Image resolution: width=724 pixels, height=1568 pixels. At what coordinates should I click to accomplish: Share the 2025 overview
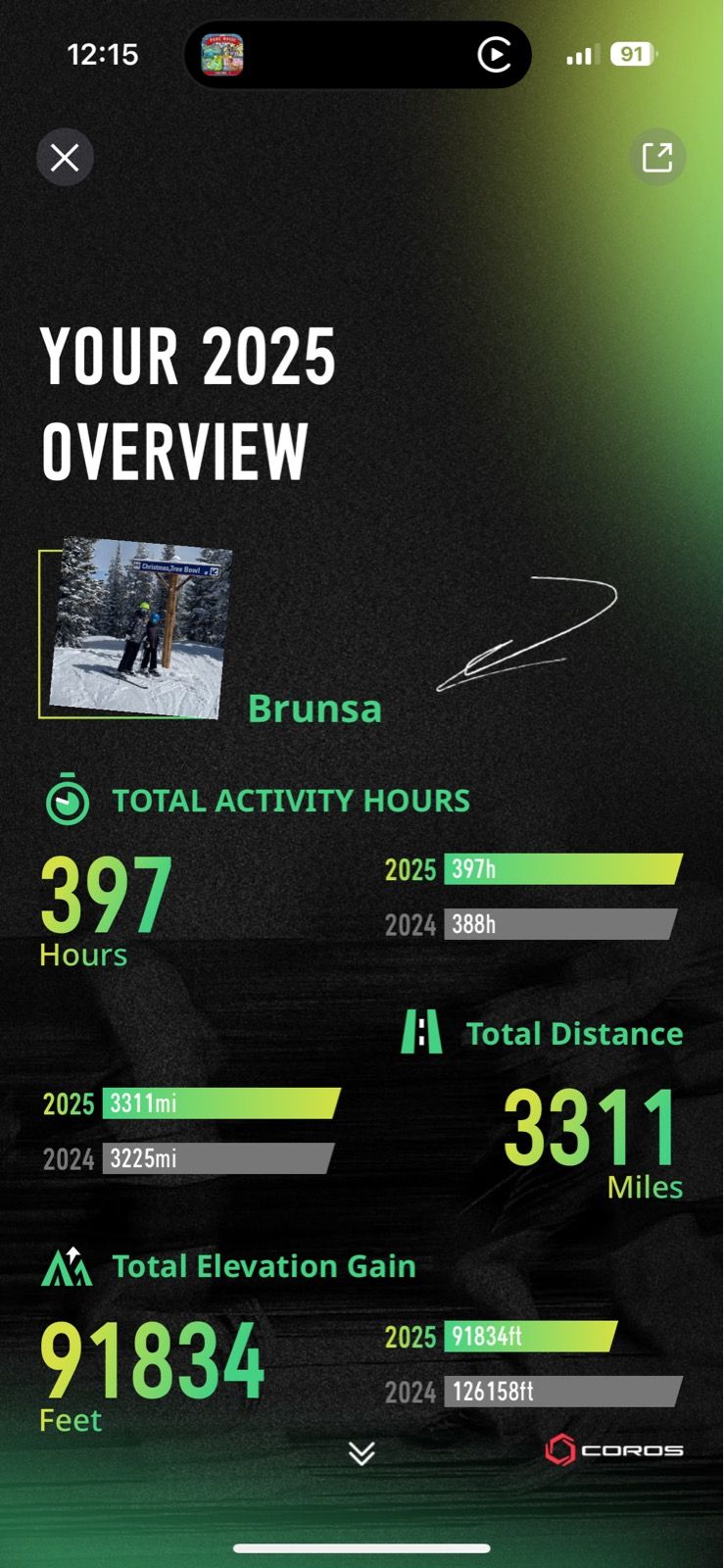click(x=656, y=157)
